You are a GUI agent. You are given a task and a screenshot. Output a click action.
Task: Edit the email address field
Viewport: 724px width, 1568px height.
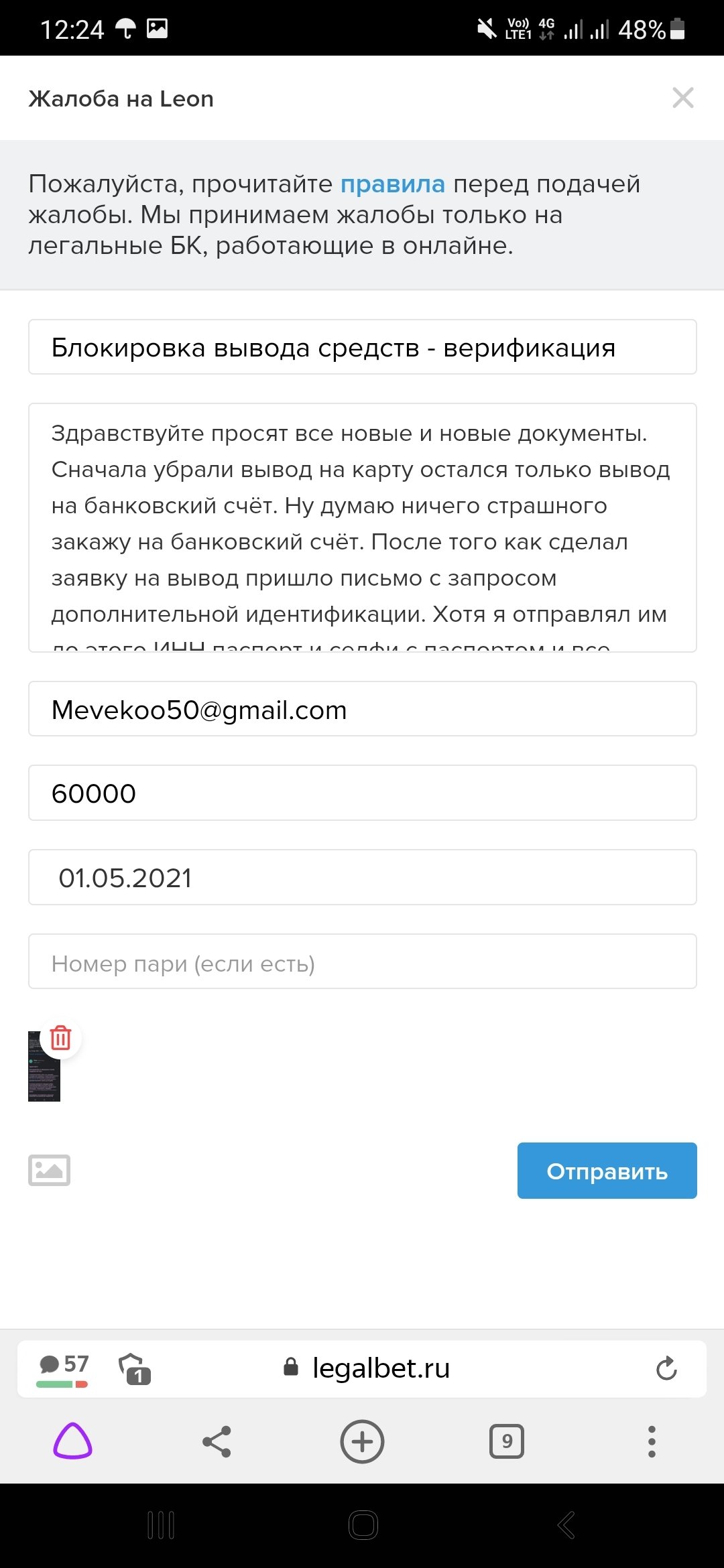pyautogui.click(x=362, y=709)
